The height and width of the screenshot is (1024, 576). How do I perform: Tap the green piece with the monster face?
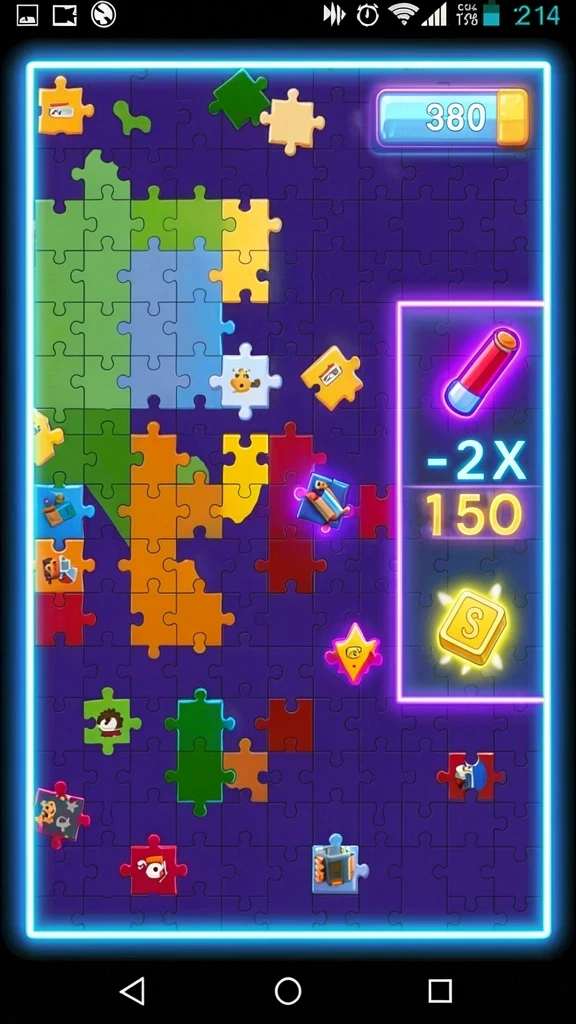[x=110, y=720]
